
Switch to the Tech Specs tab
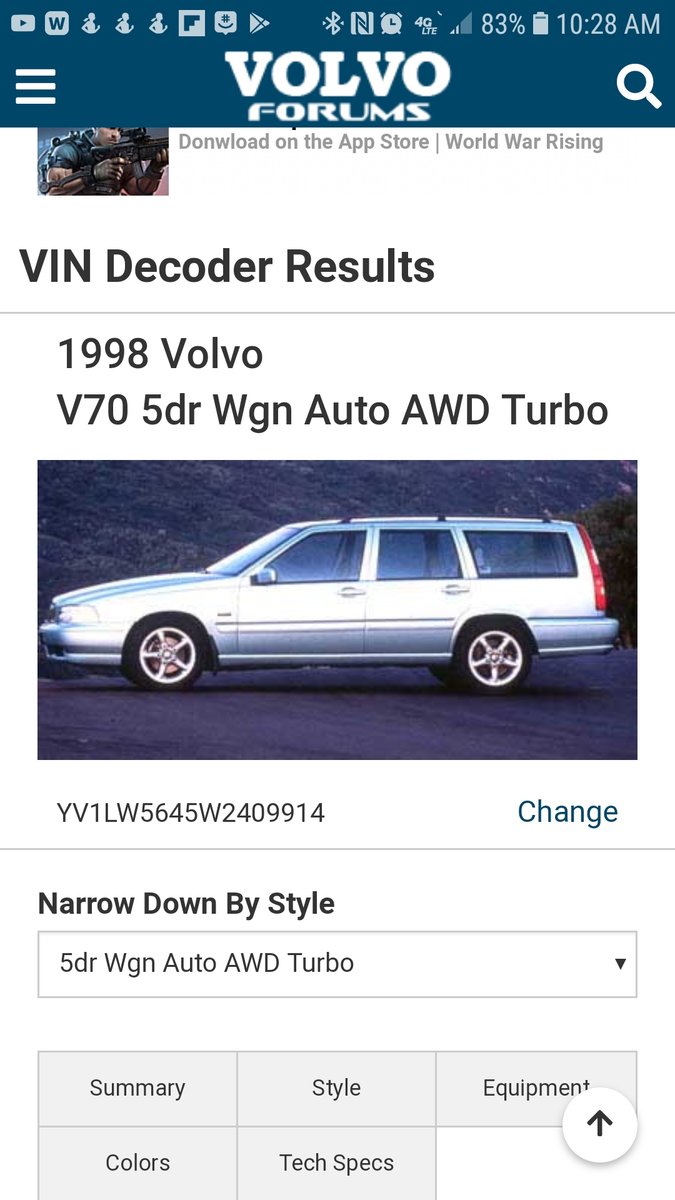[336, 1163]
